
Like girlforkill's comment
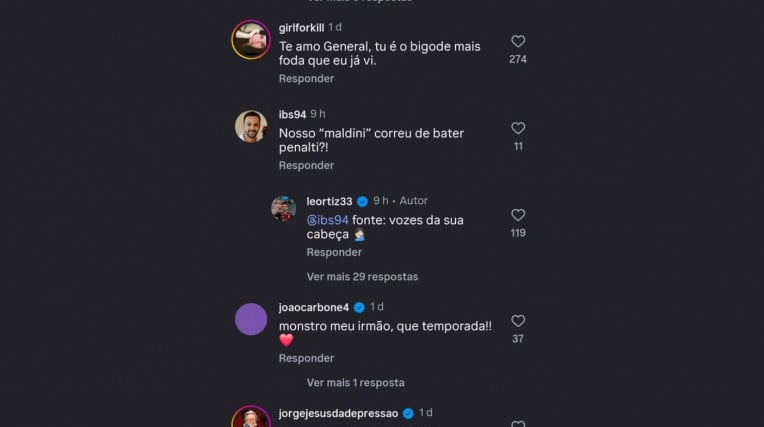pos(518,42)
